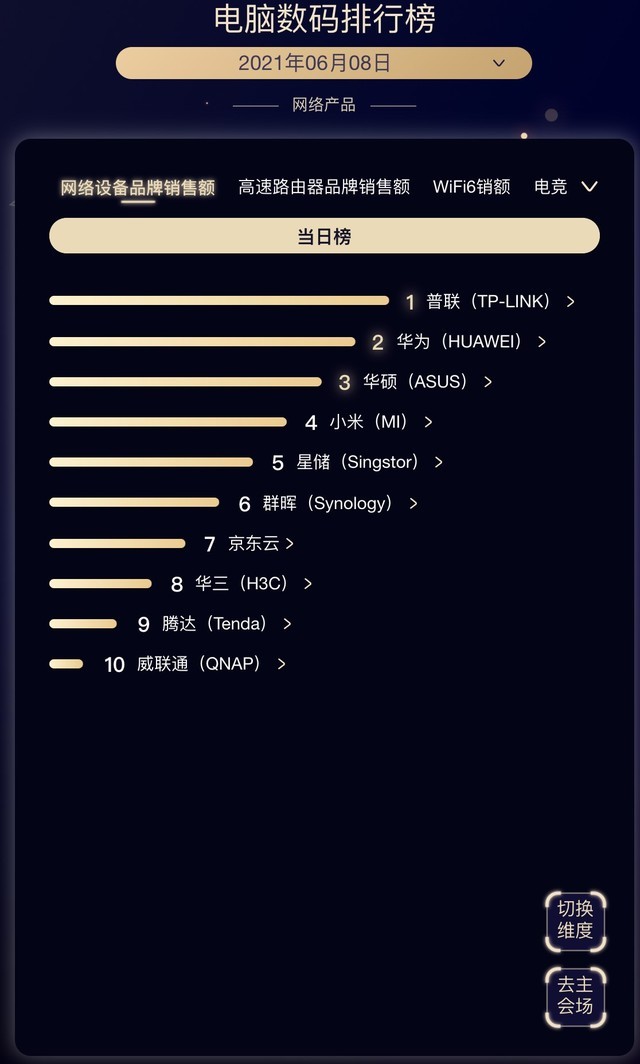Tap the 当日榜 button
The image size is (640, 1064).
(324, 237)
